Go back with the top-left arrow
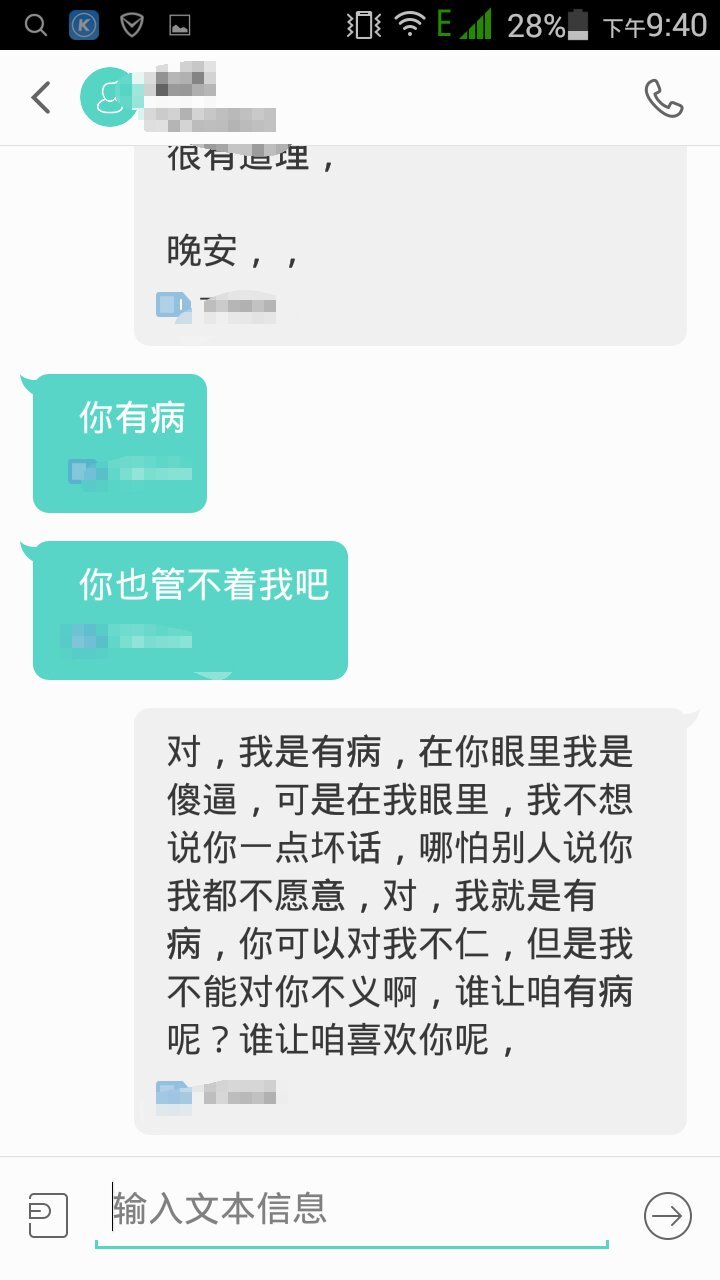This screenshot has height=1280, width=720. (x=40, y=98)
